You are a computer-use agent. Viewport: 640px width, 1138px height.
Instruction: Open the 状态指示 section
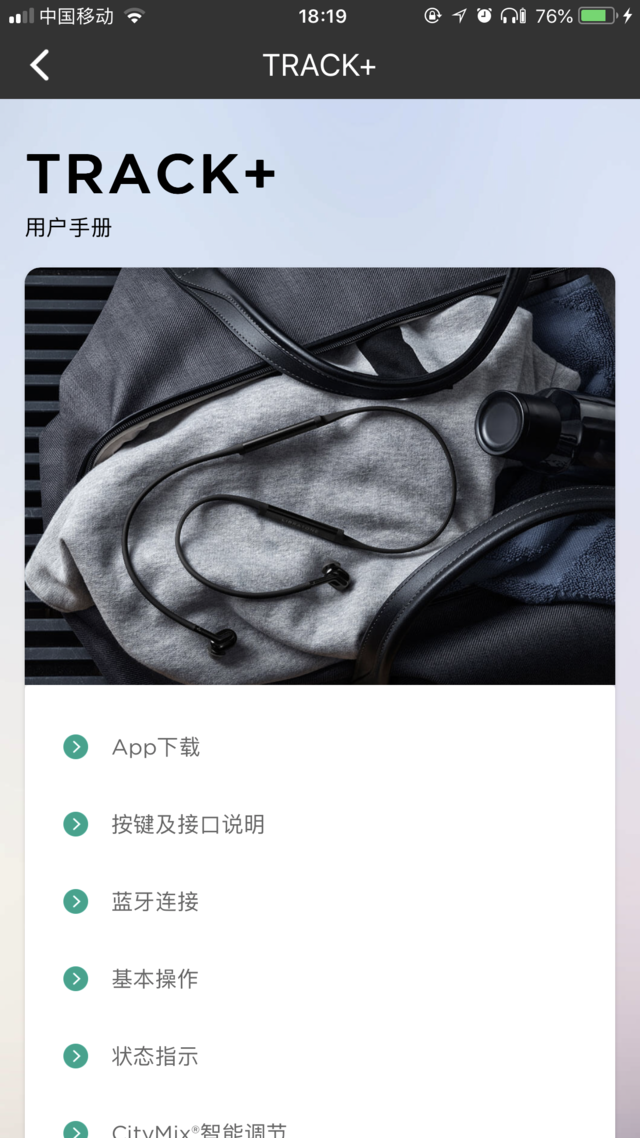click(x=155, y=1055)
